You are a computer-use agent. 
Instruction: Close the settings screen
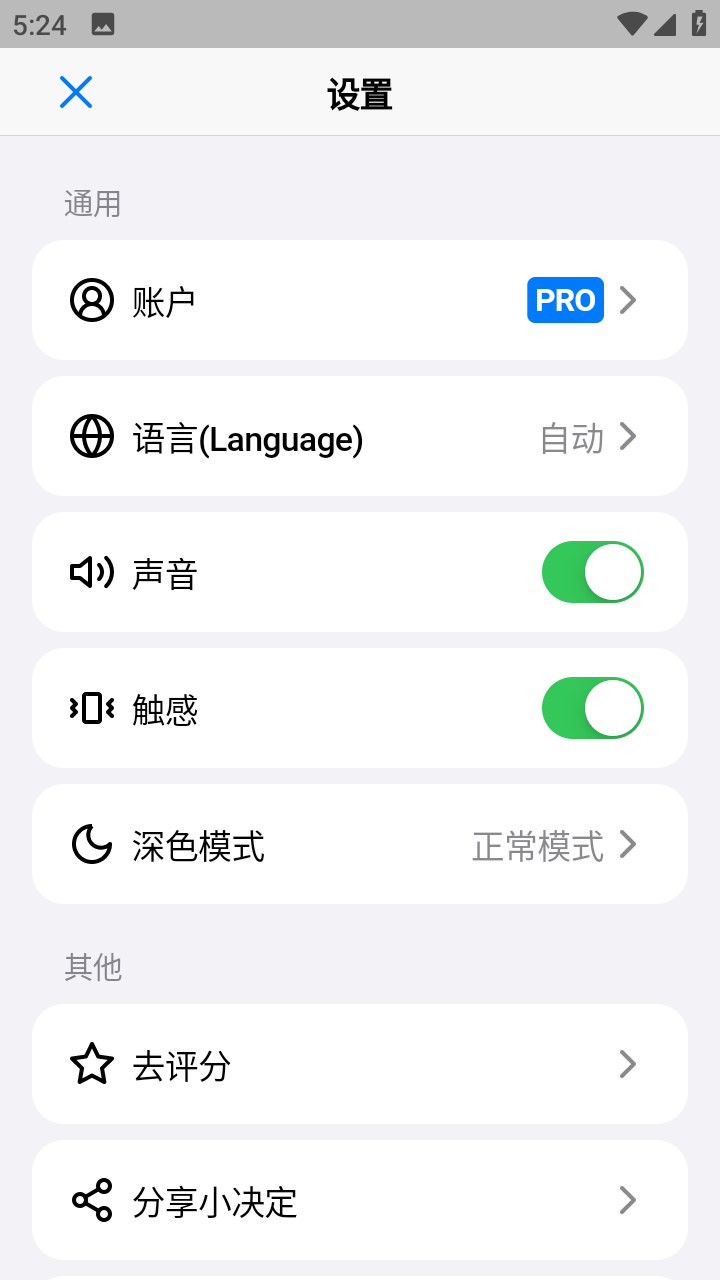point(76,92)
